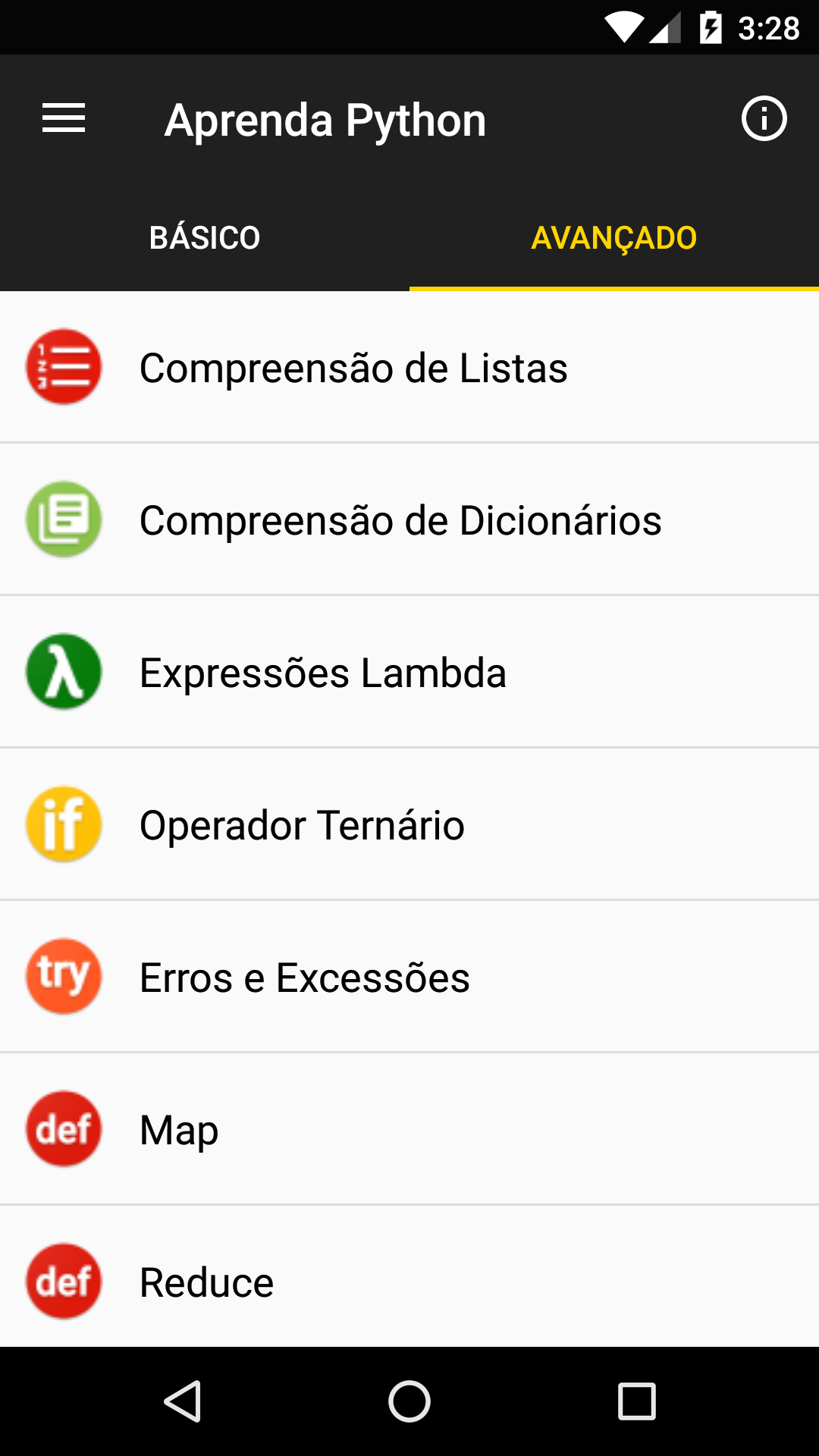The image size is (819, 1456).
Task: Open Compreensão de Dicionários lesson
Action: point(409,520)
